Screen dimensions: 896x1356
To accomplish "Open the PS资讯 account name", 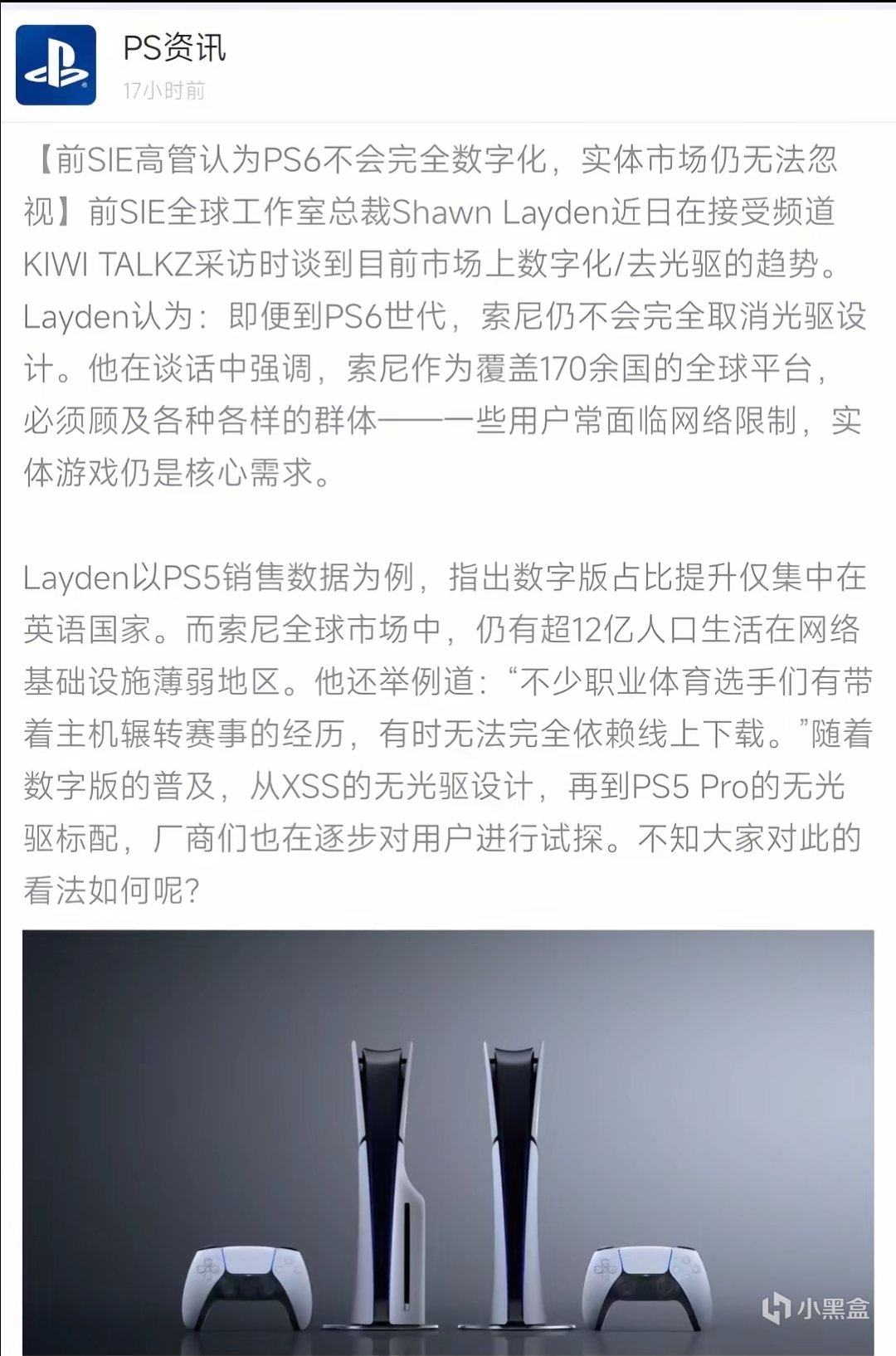I will (174, 48).
